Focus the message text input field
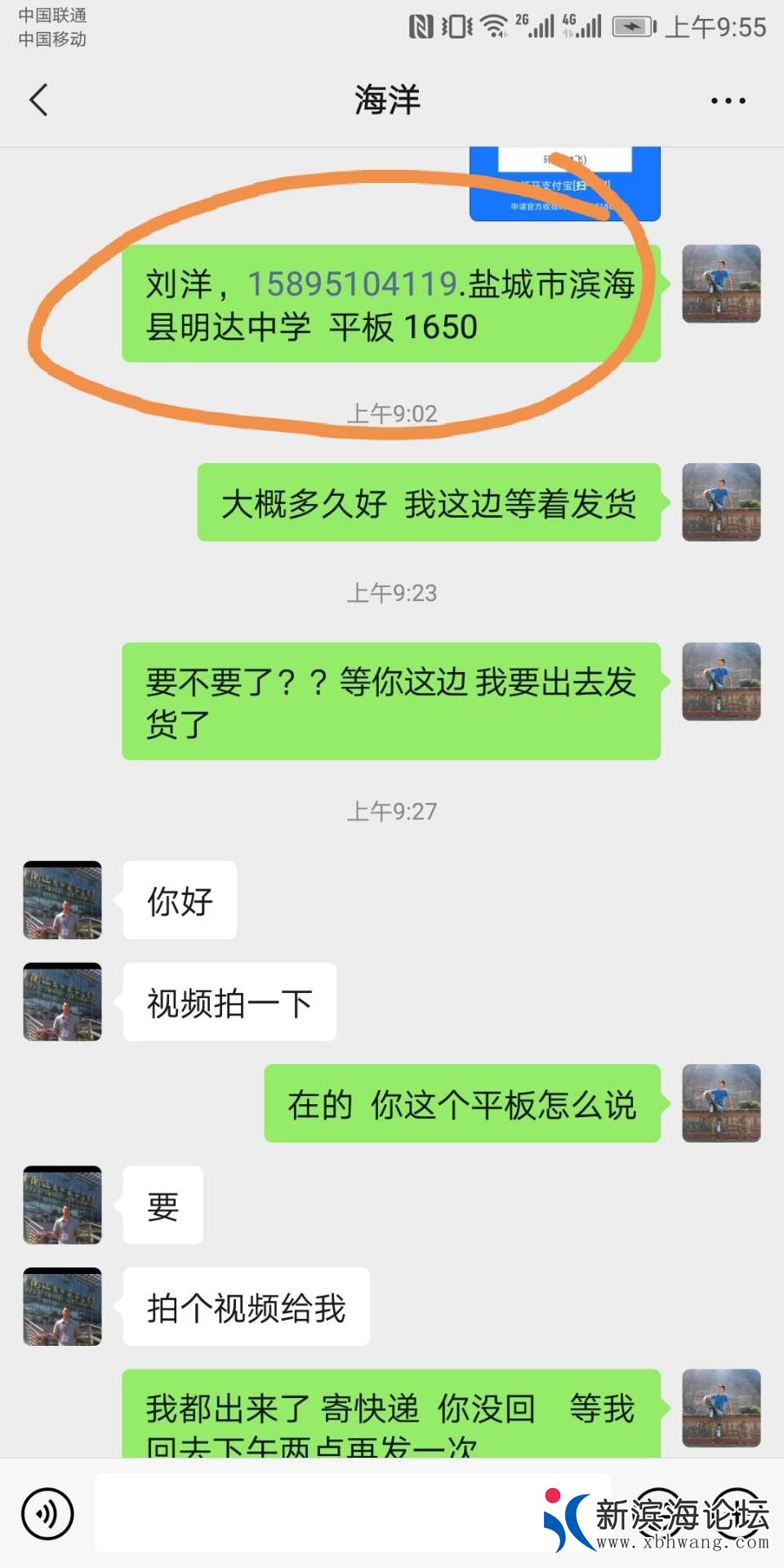The width and height of the screenshot is (784, 1568). [327, 1513]
